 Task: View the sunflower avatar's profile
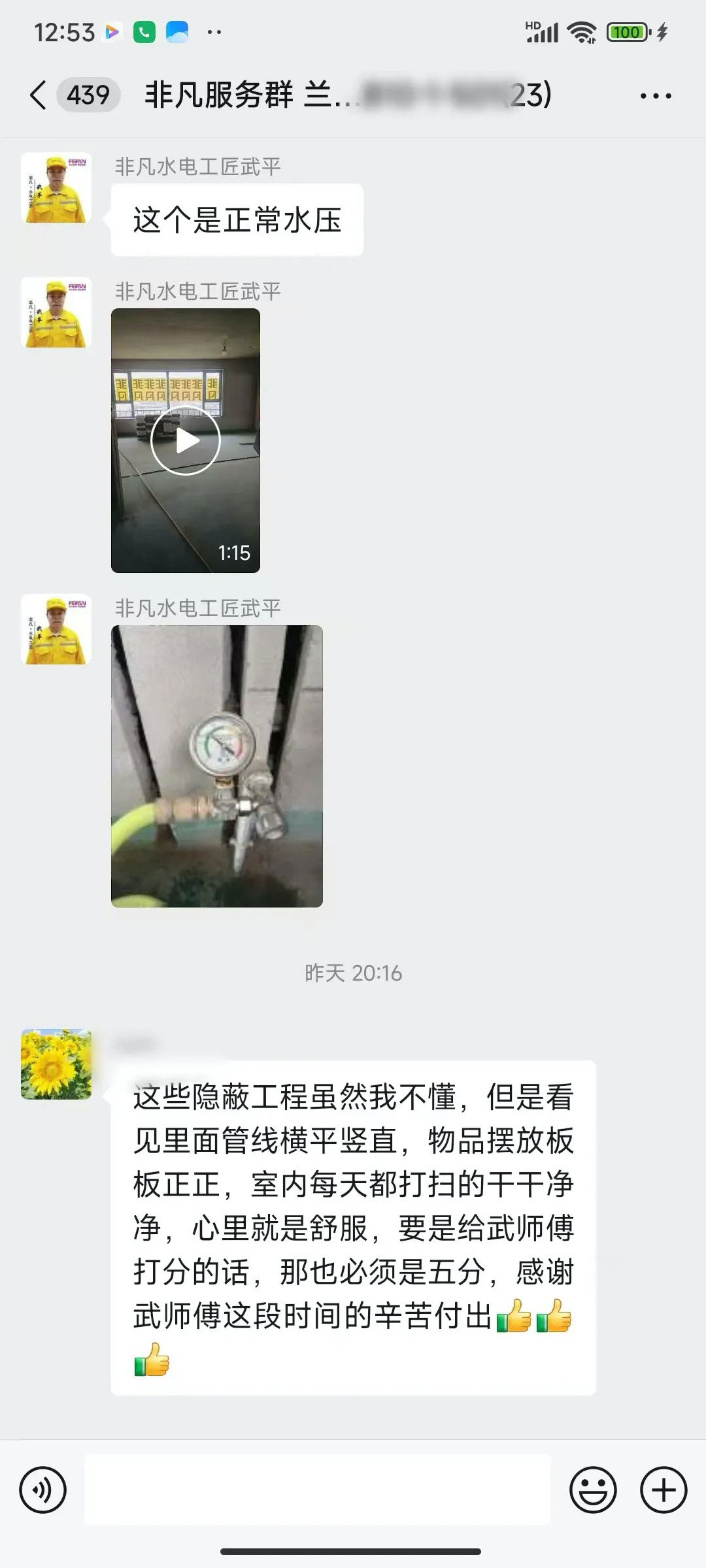click(56, 1064)
